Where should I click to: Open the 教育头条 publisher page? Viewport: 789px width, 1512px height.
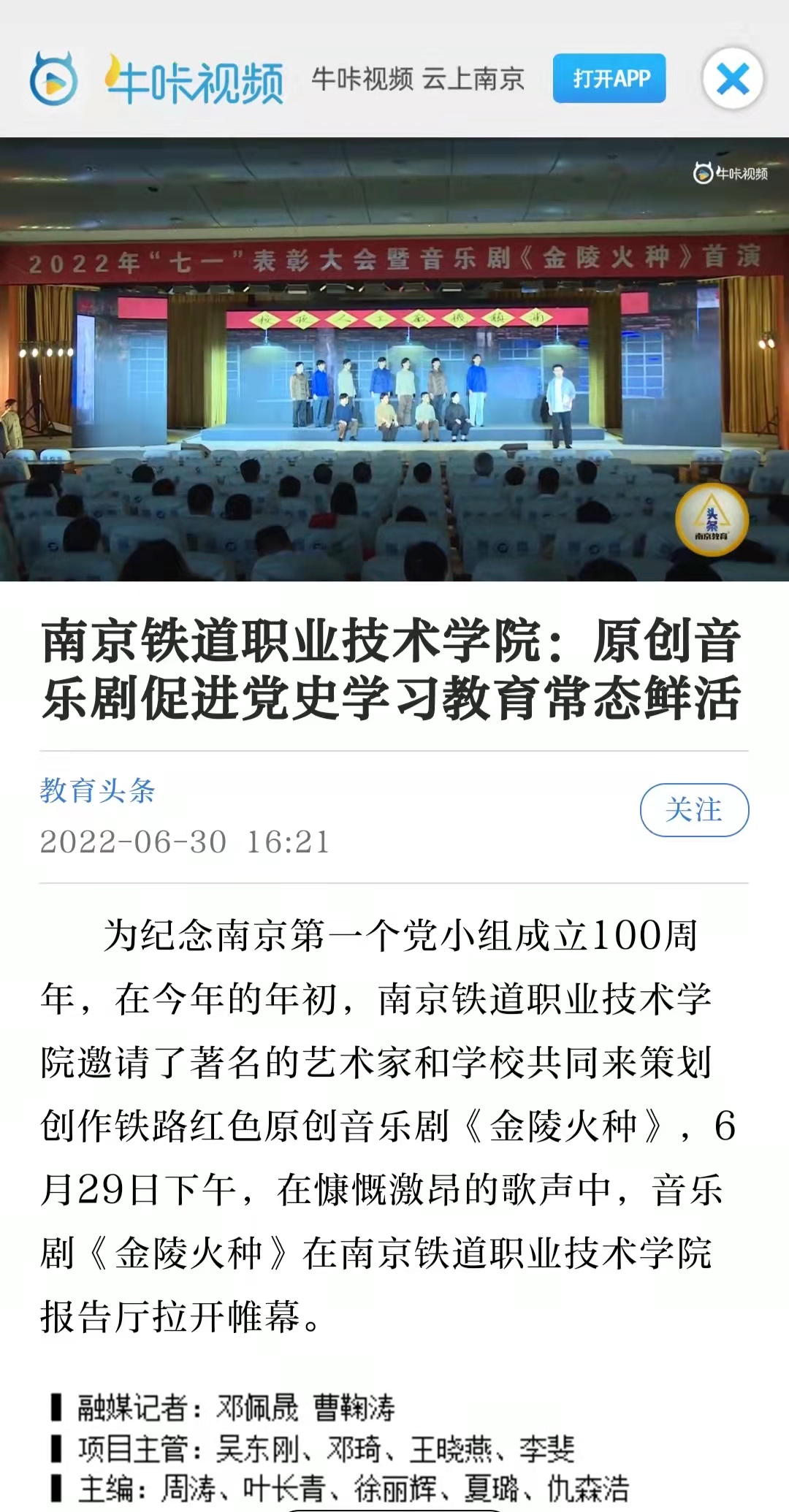click(97, 790)
